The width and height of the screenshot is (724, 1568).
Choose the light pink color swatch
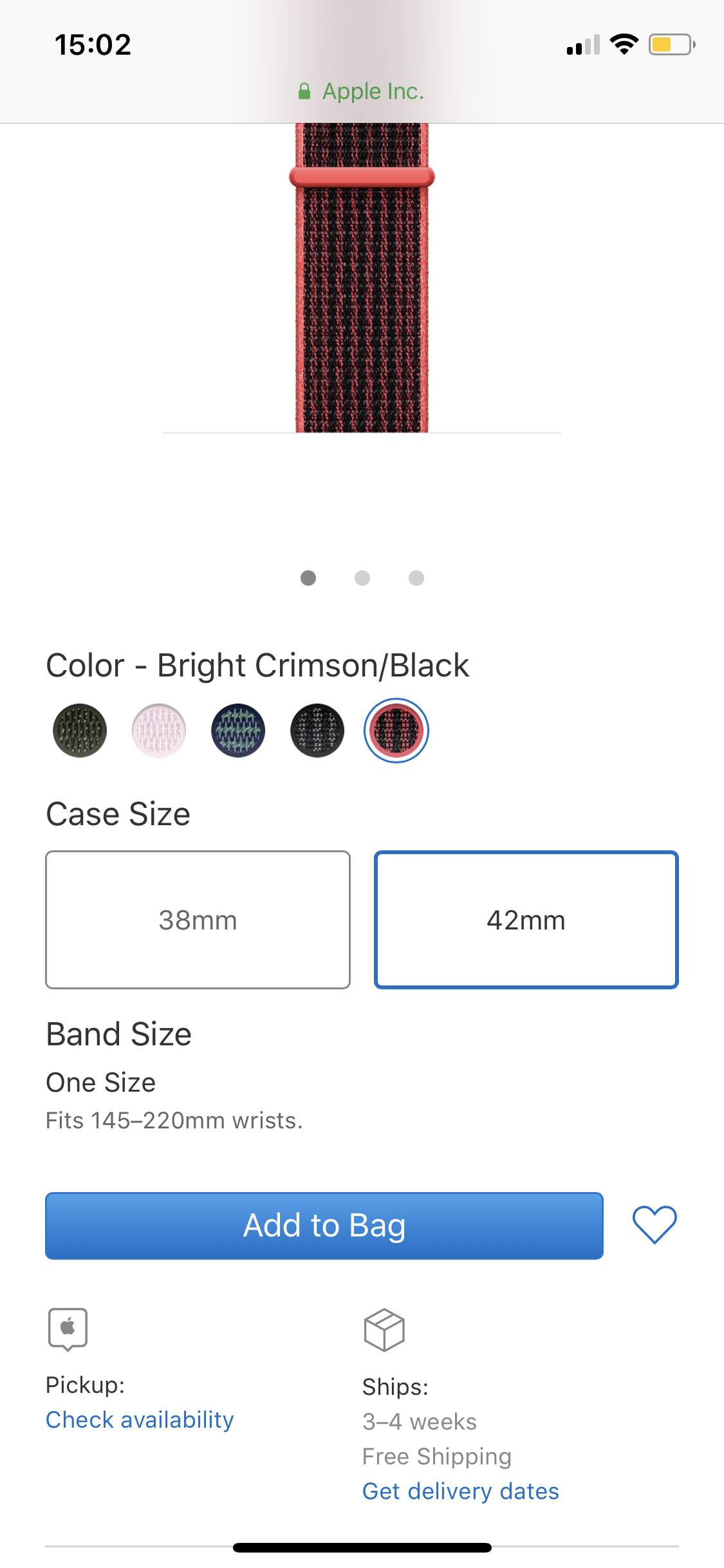(159, 731)
